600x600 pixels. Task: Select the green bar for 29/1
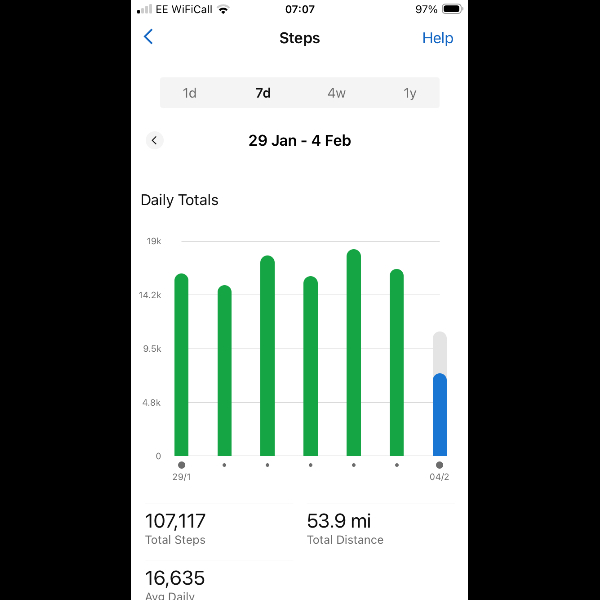pos(181,365)
